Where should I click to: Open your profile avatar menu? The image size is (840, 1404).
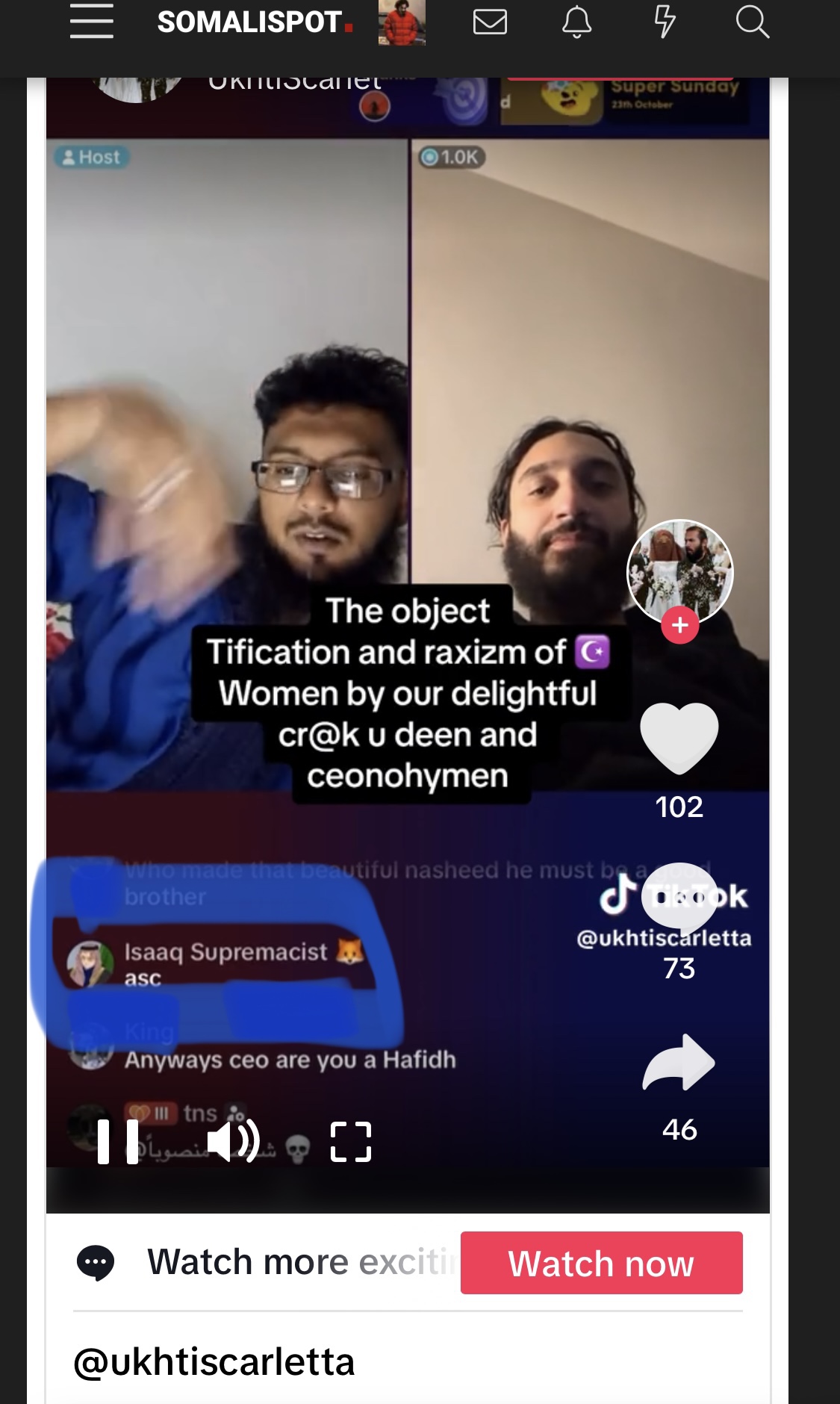point(402,23)
